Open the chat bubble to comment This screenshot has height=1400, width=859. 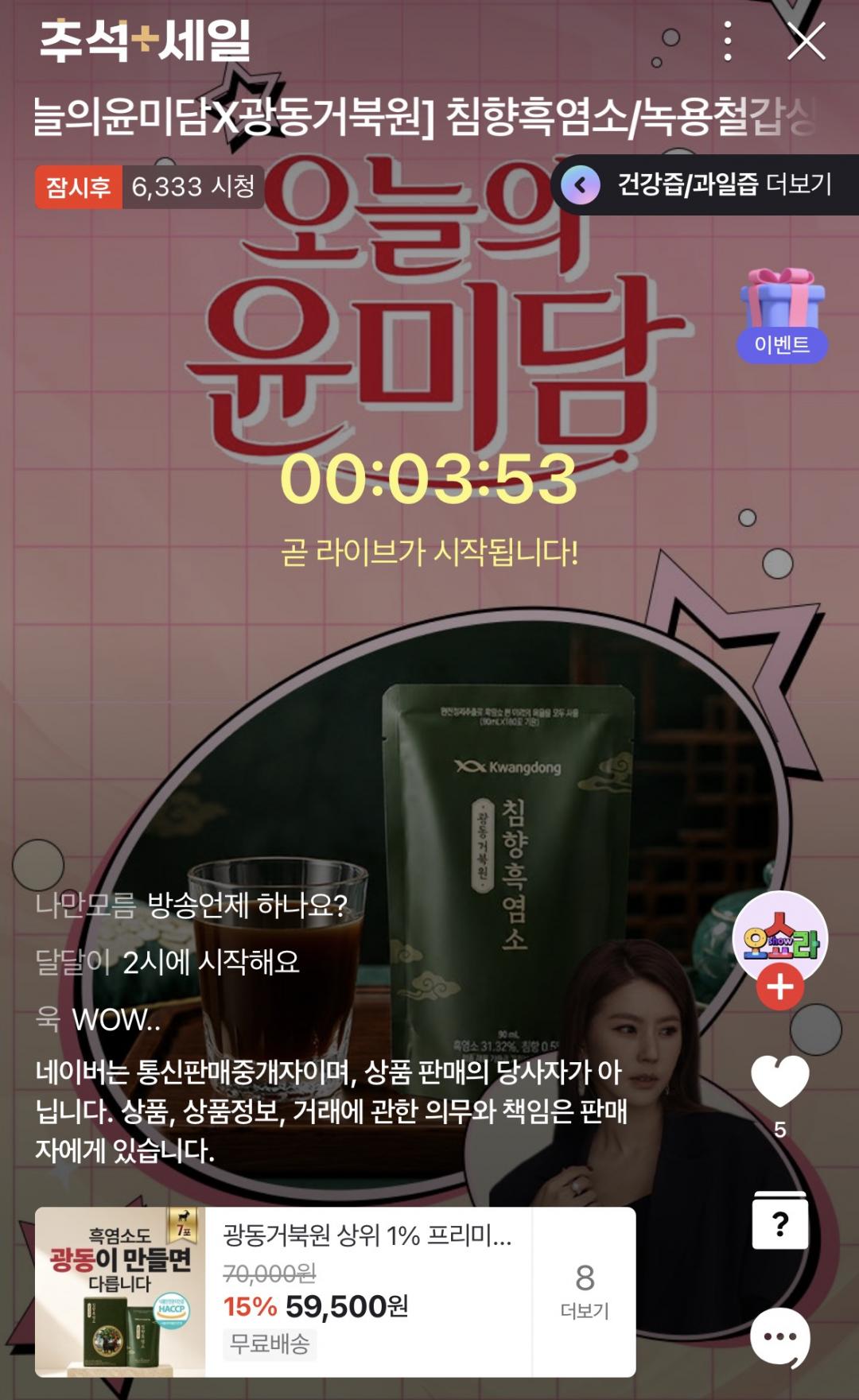coord(780,1337)
